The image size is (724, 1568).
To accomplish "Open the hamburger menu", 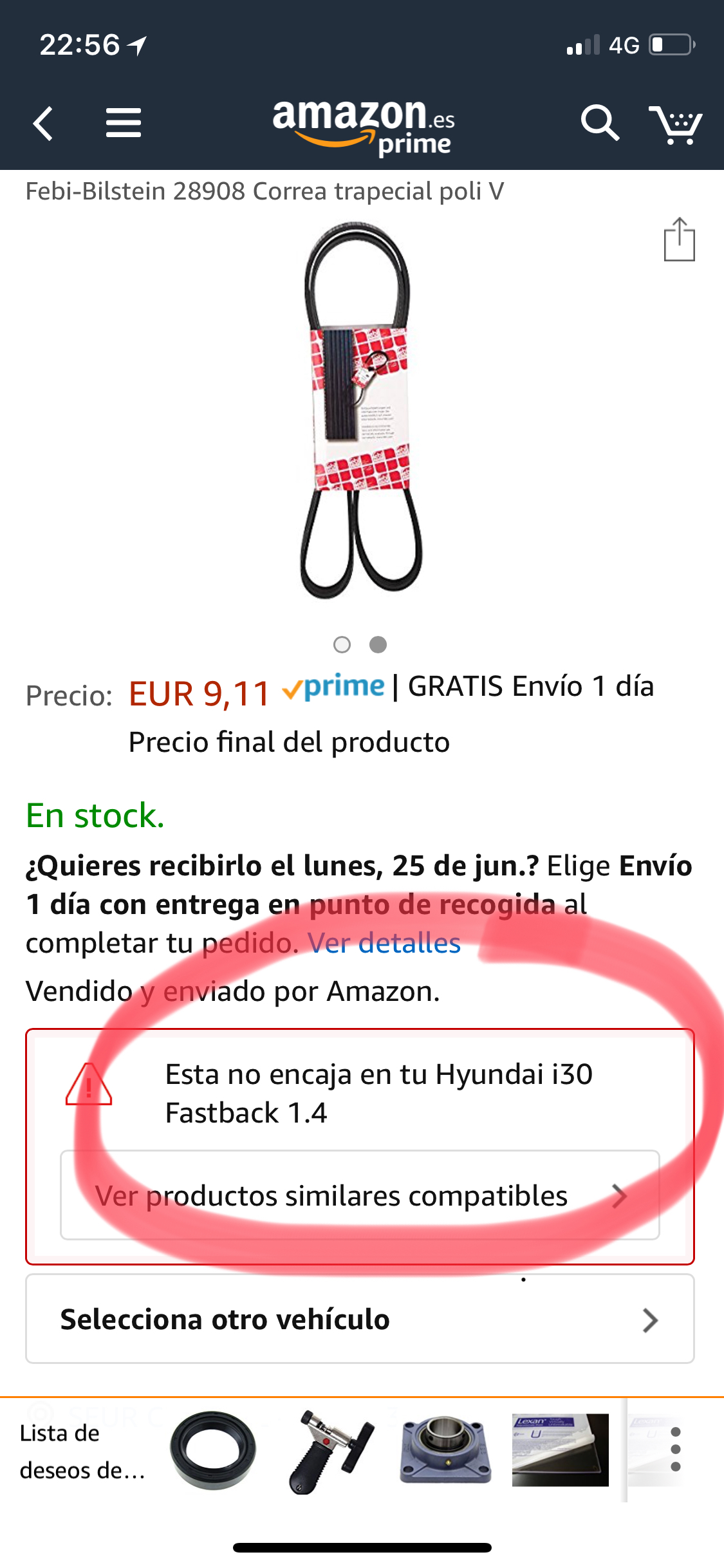I will coord(123,123).
